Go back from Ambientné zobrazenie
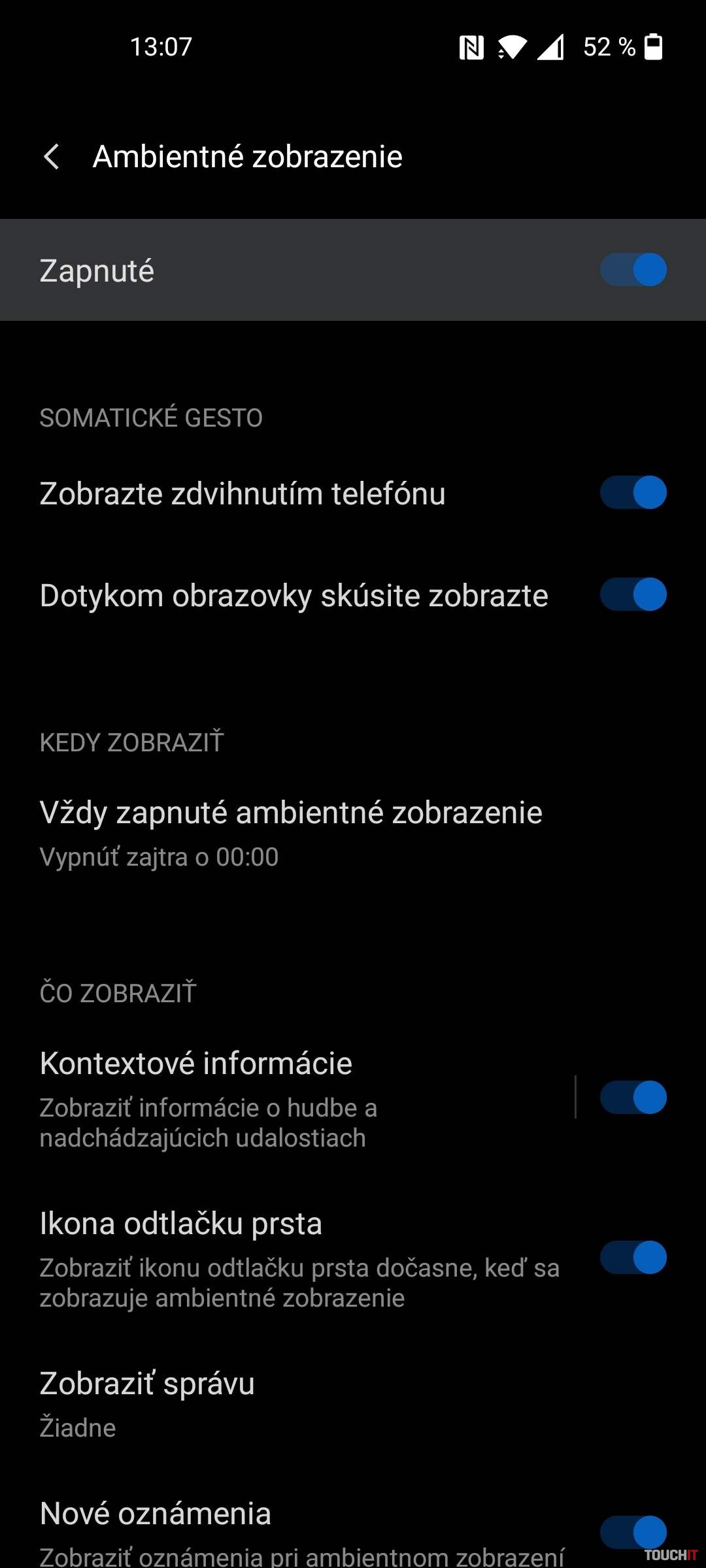The width and height of the screenshot is (706, 1568). coord(52,157)
